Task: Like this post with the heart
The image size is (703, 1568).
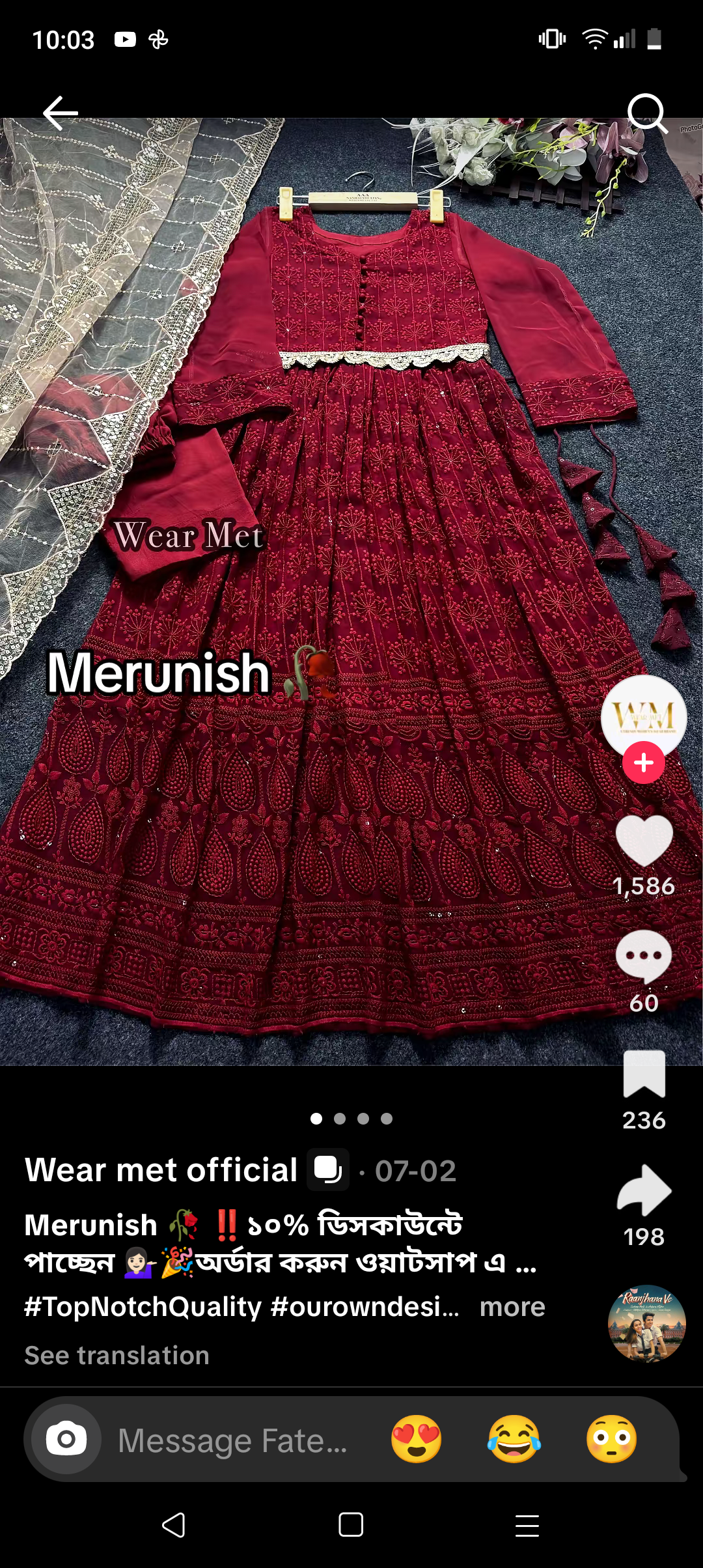Action: (x=644, y=841)
